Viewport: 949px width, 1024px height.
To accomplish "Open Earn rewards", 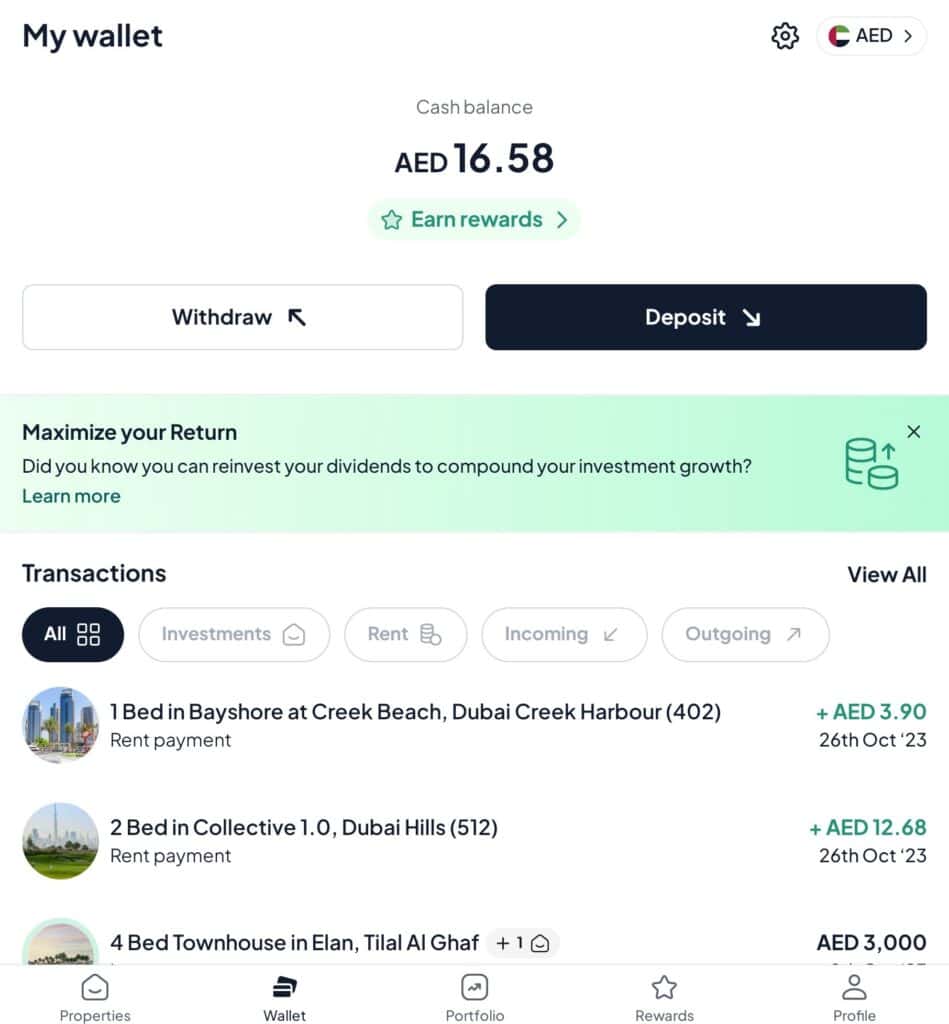I will (x=474, y=220).
